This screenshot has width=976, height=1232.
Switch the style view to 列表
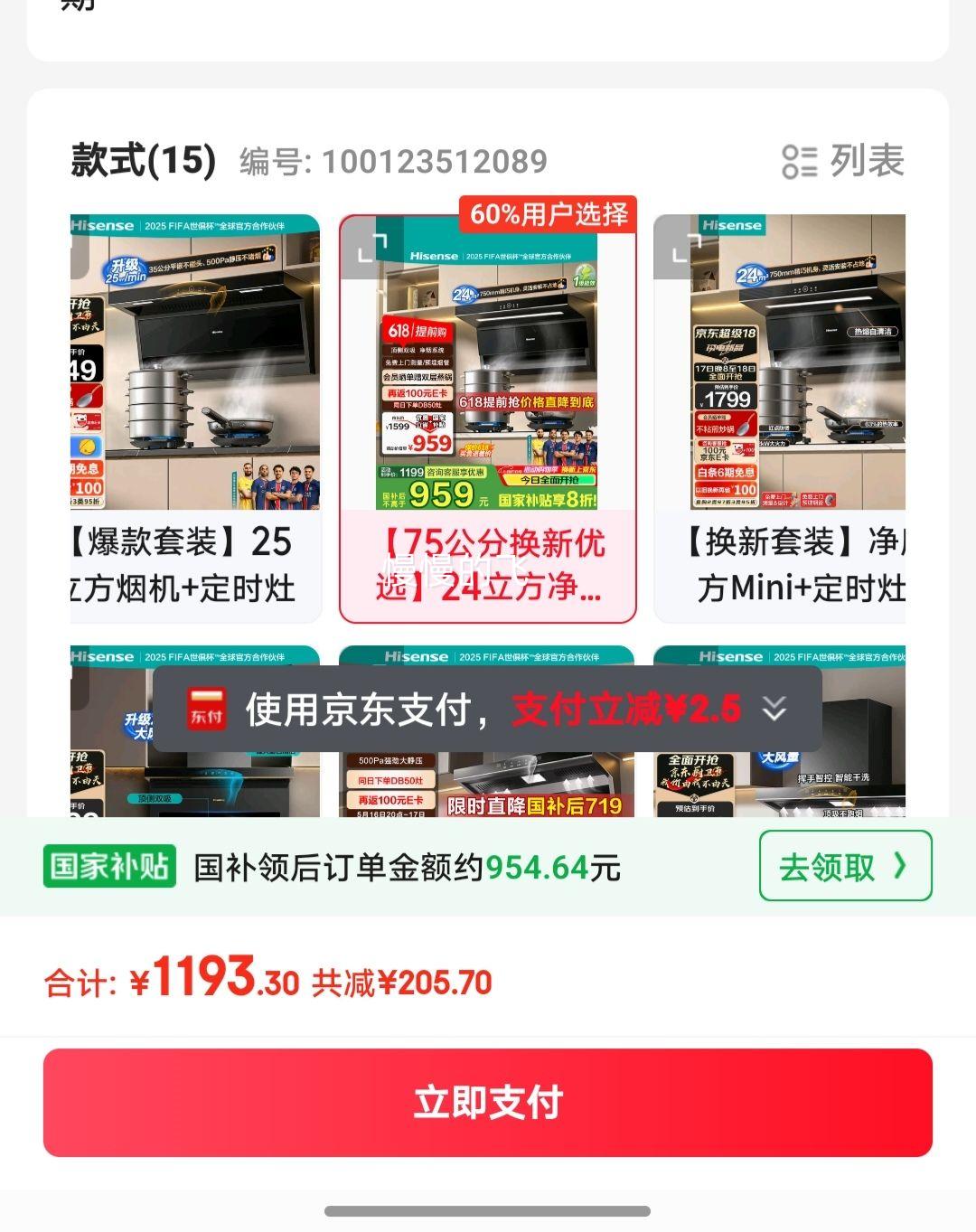click(x=842, y=162)
